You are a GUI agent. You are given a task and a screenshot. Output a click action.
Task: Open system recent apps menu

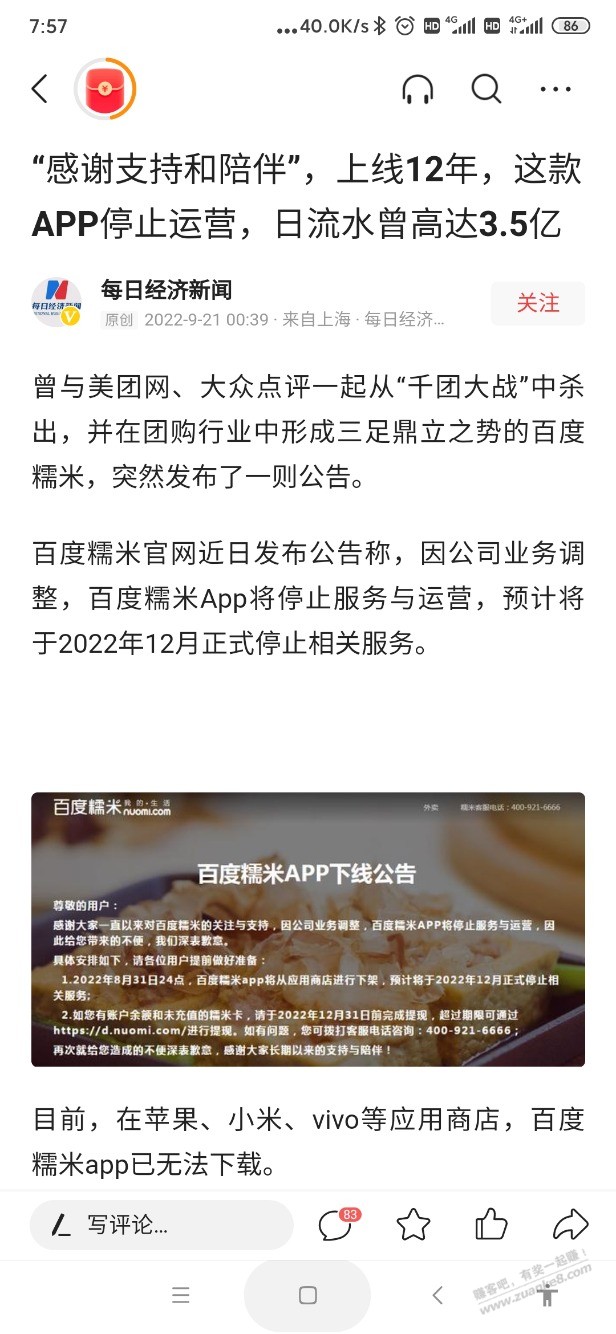pyautogui.click(x=181, y=1296)
